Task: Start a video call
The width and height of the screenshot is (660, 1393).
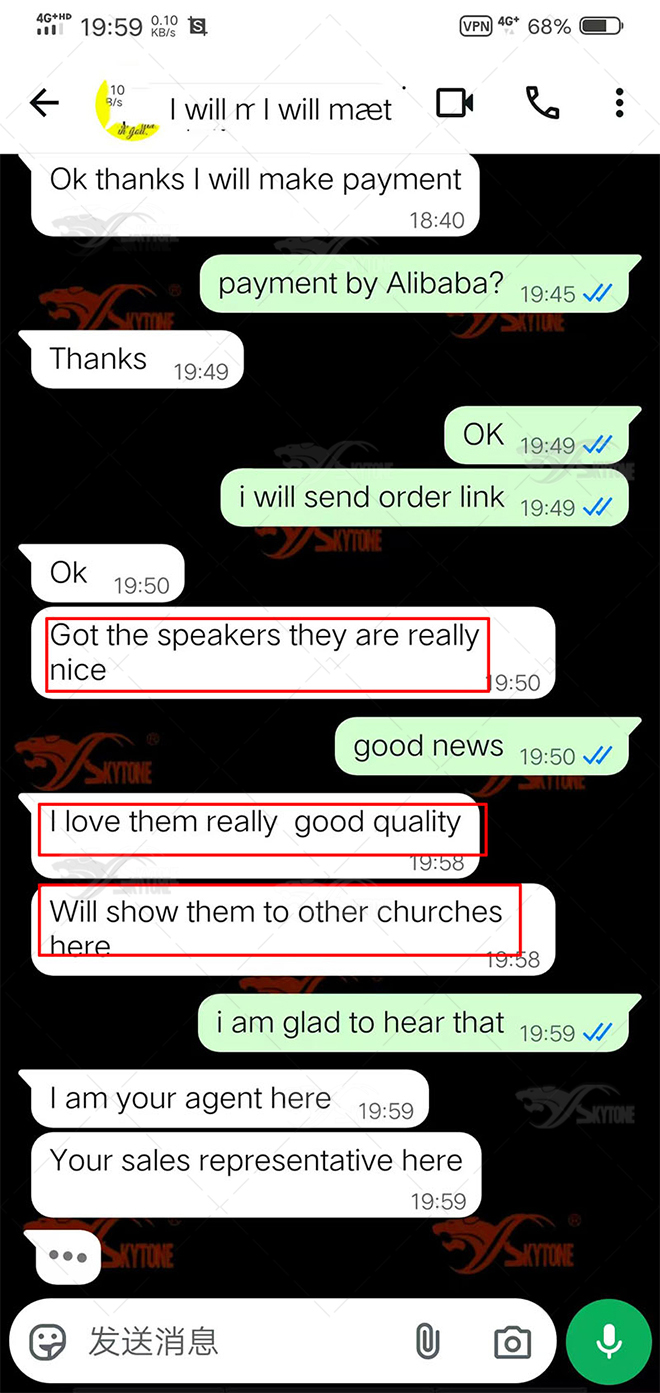Action: (x=455, y=103)
